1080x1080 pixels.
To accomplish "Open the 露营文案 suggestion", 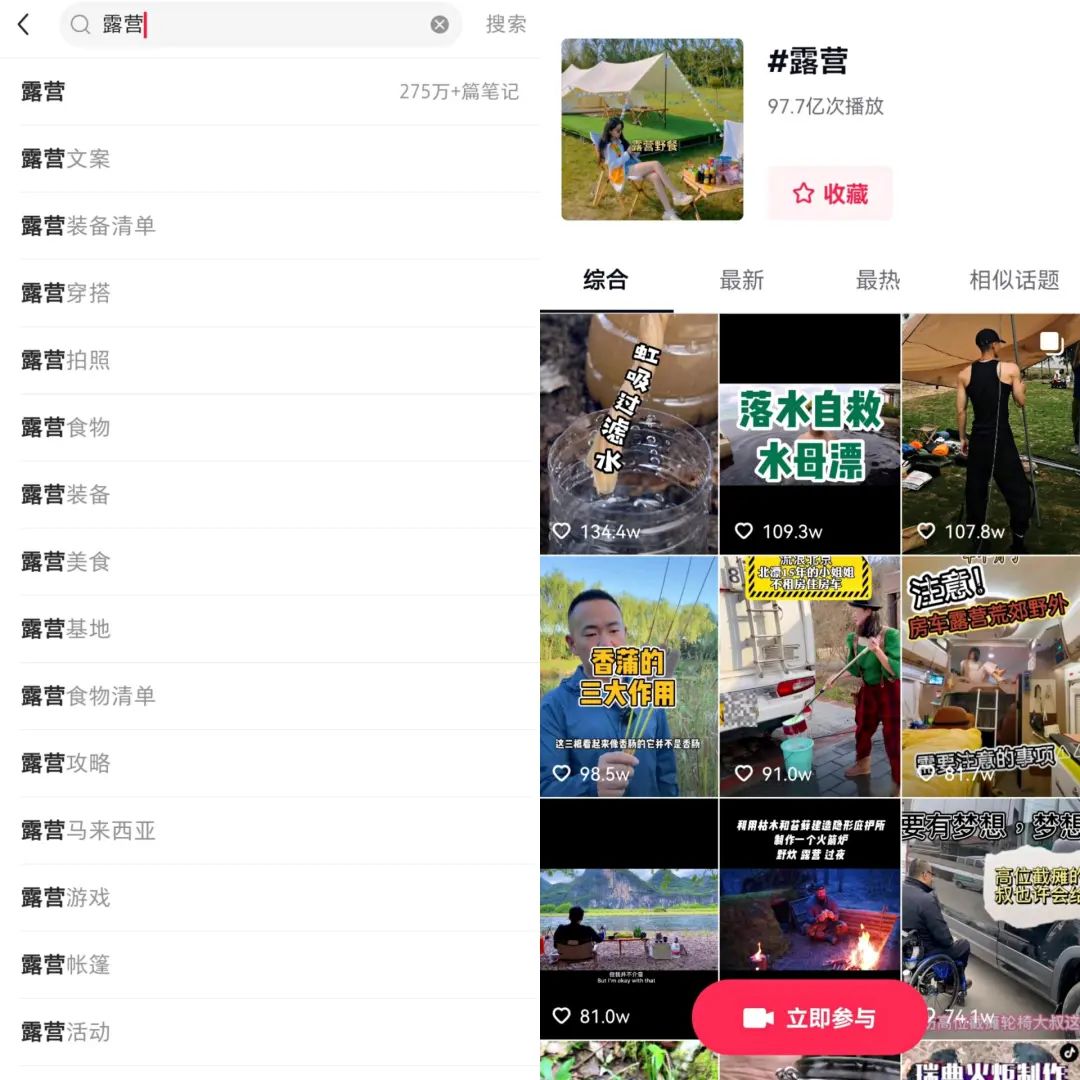I will (66, 159).
